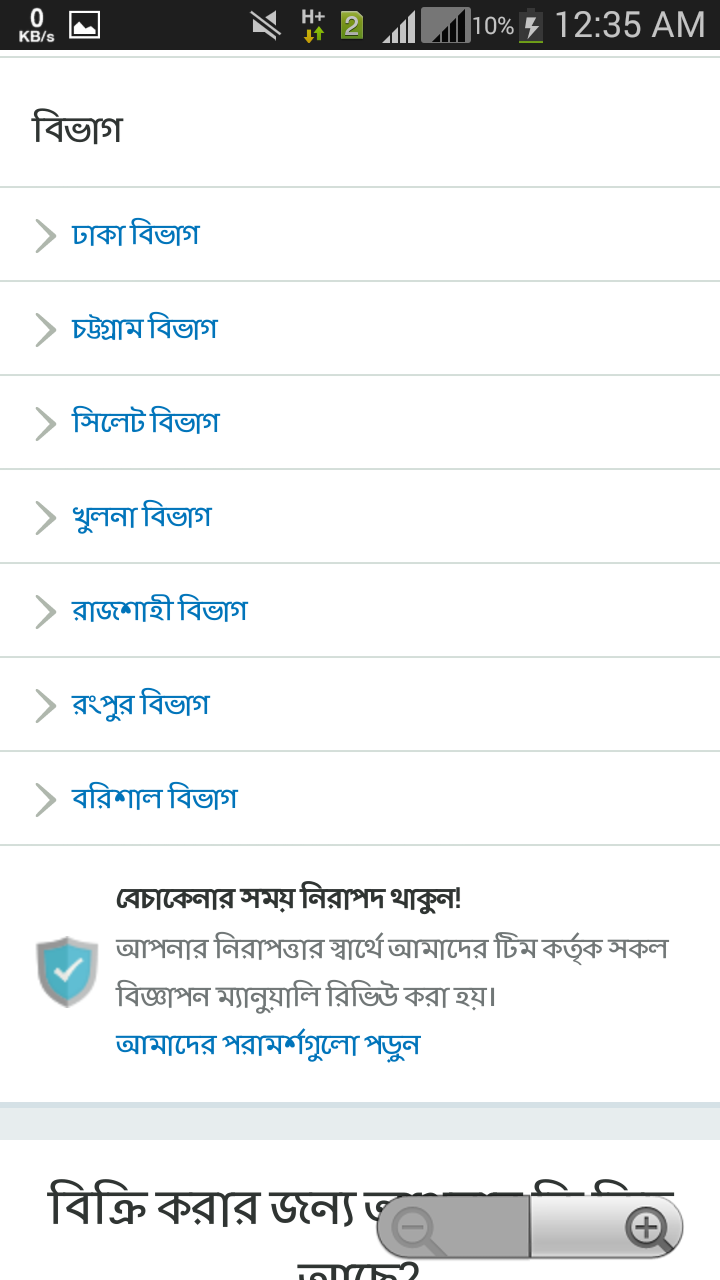720x1280 pixels.
Task: Select খুলনা বিভাগ from the list
Action: [x=142, y=516]
